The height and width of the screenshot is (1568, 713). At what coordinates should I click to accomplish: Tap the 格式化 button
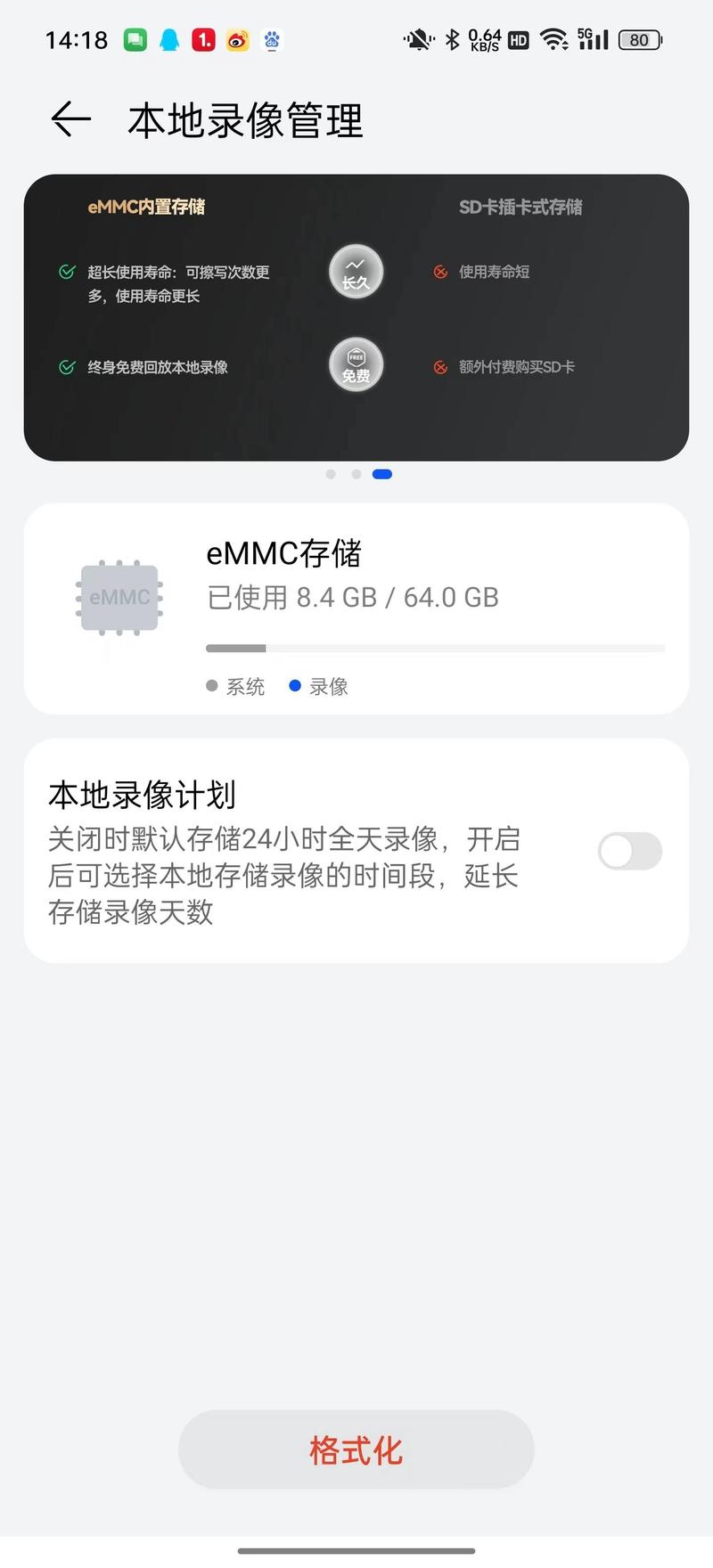tap(356, 1450)
